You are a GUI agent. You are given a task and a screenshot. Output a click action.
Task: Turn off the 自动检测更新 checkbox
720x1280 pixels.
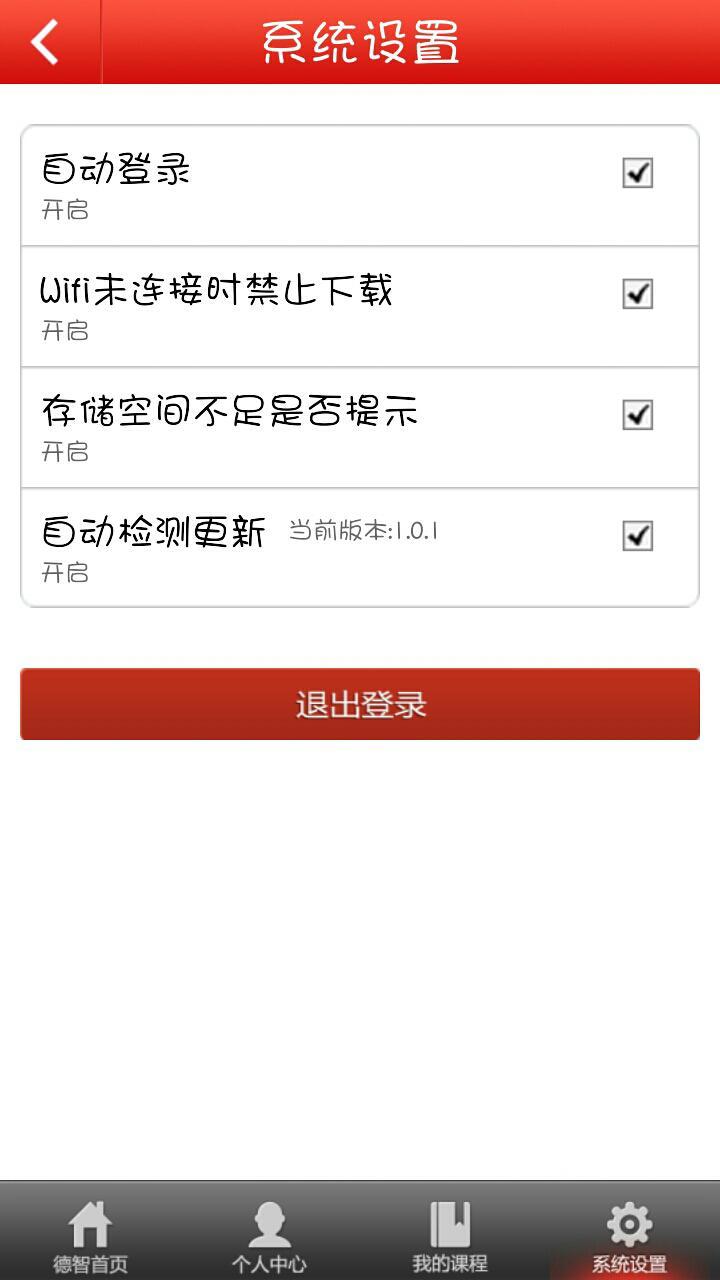[637, 536]
